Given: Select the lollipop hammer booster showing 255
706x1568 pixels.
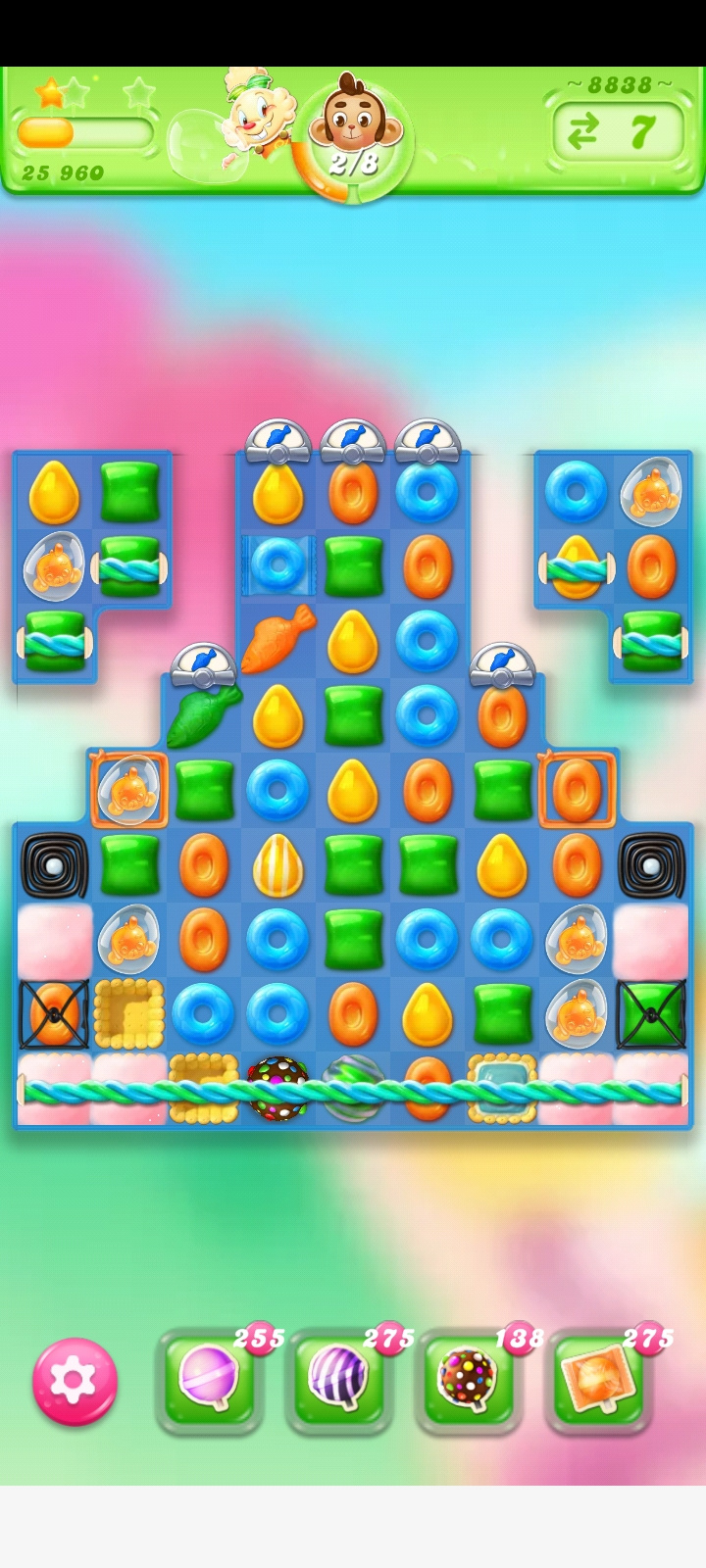Looking at the screenshot, I should 210,1380.
